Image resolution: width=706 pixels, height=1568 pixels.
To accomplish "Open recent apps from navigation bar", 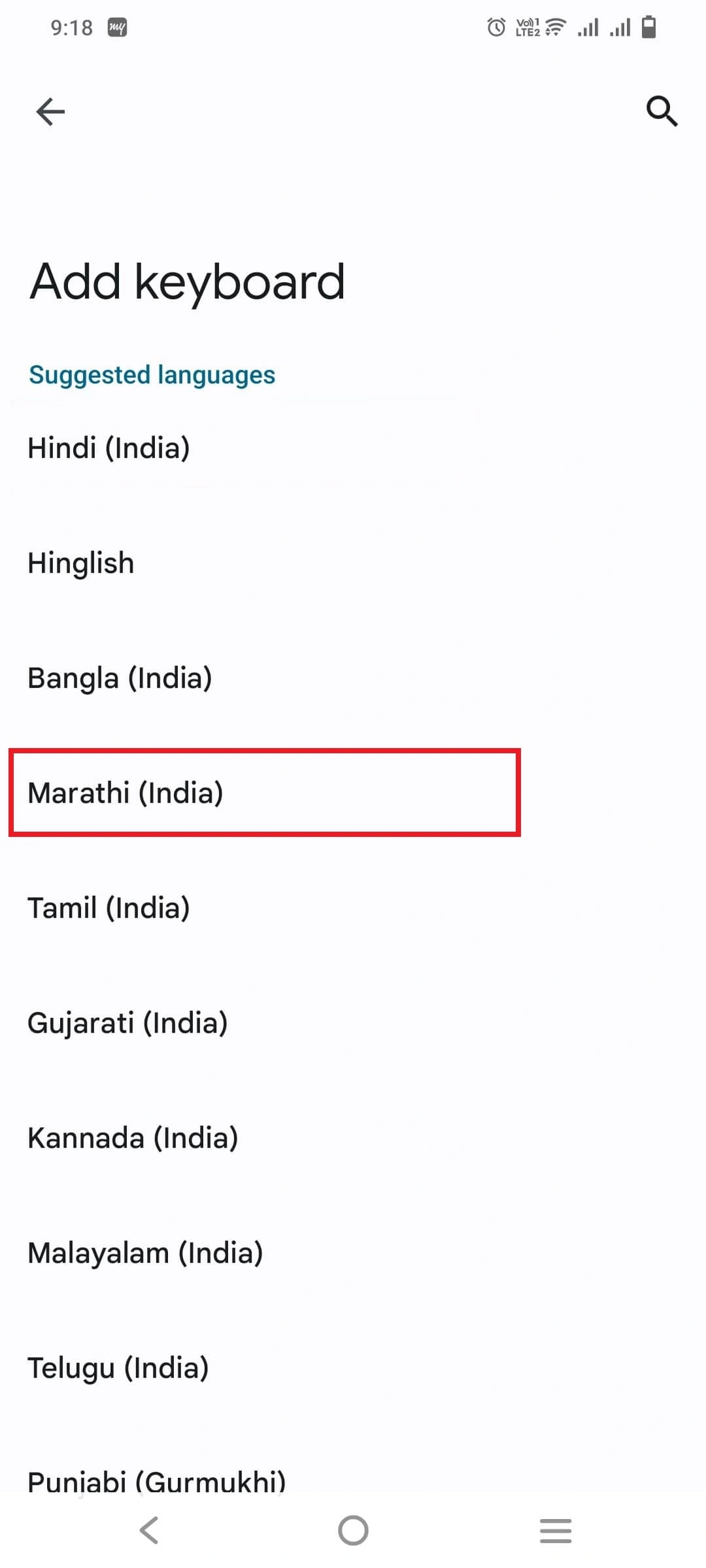I will [x=556, y=1530].
